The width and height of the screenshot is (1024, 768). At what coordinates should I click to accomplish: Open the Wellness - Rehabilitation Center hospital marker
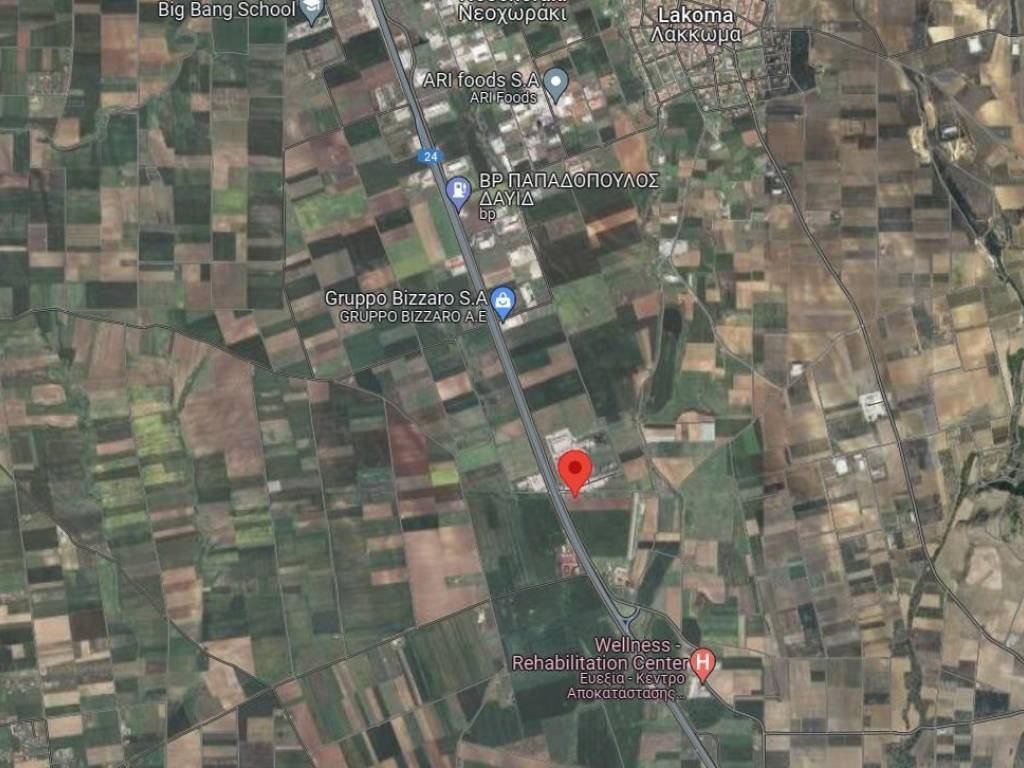pos(703,662)
